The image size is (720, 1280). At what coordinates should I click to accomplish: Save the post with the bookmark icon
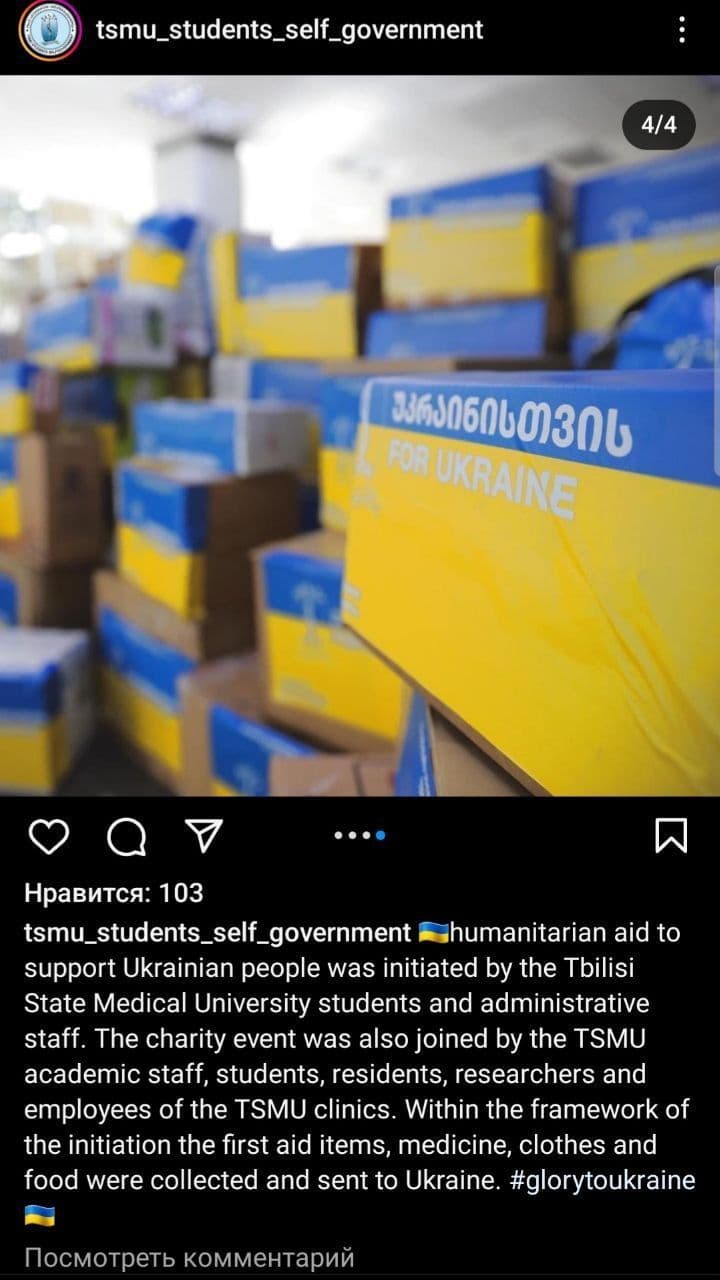[x=671, y=835]
